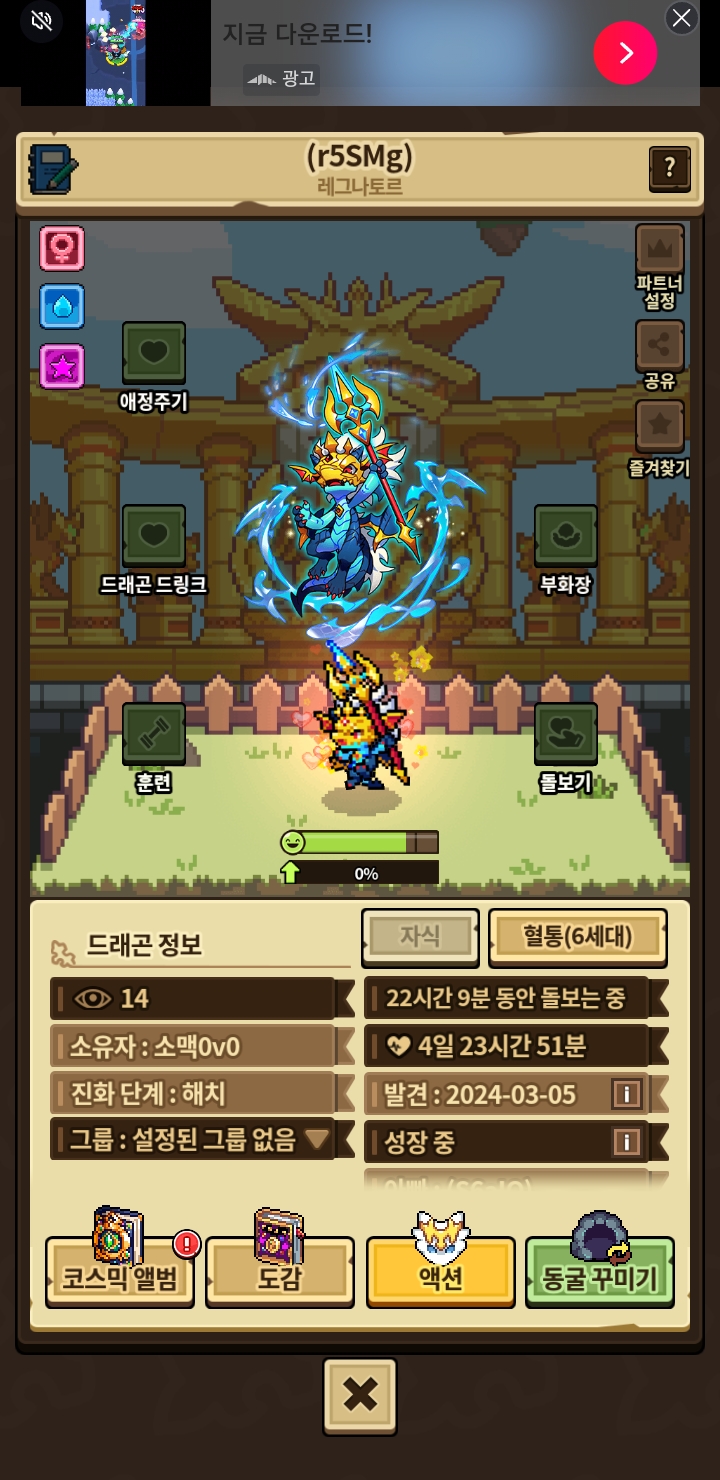Share this dragon via 공유
The height and width of the screenshot is (1480, 720).
(x=660, y=346)
